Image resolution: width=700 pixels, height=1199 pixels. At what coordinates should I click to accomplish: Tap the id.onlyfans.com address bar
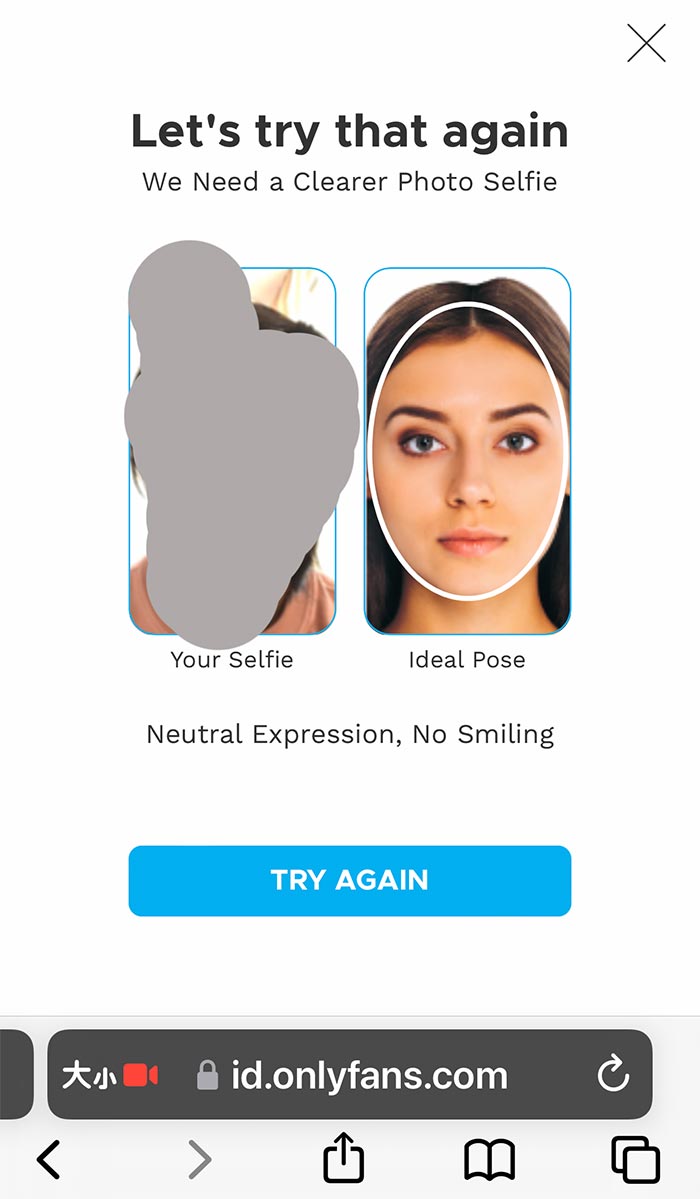coord(370,1075)
